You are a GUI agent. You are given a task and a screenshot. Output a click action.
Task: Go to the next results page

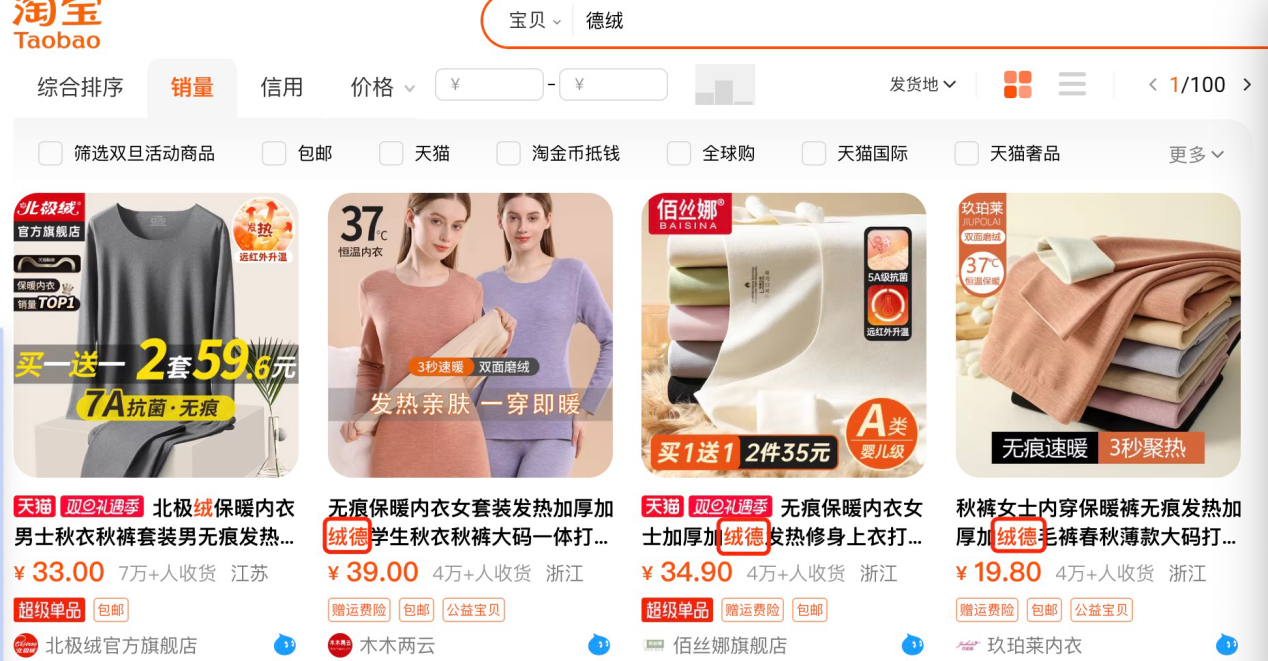pos(1247,85)
